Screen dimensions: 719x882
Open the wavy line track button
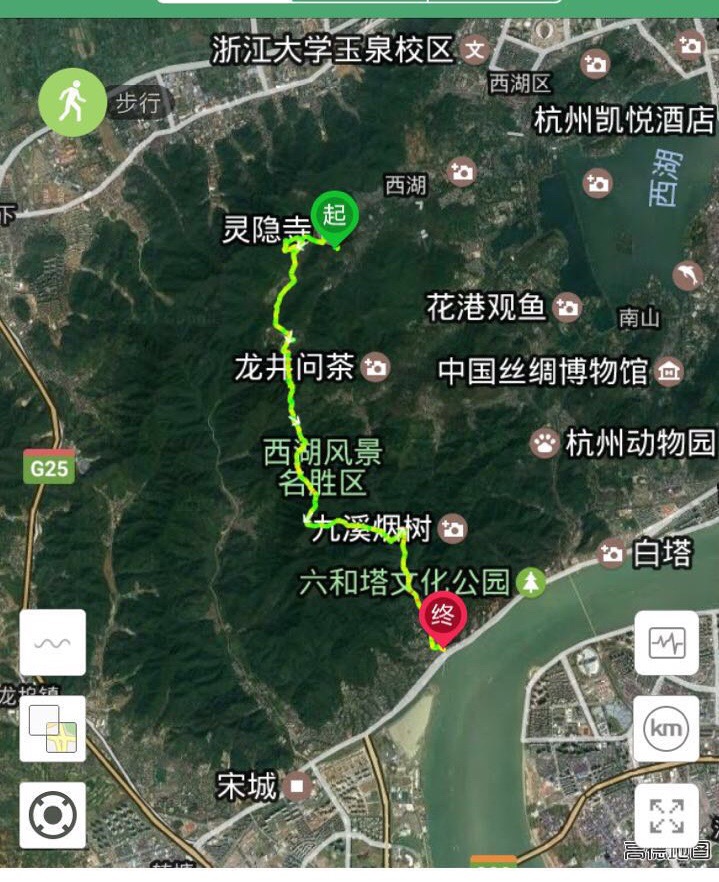(x=52, y=643)
